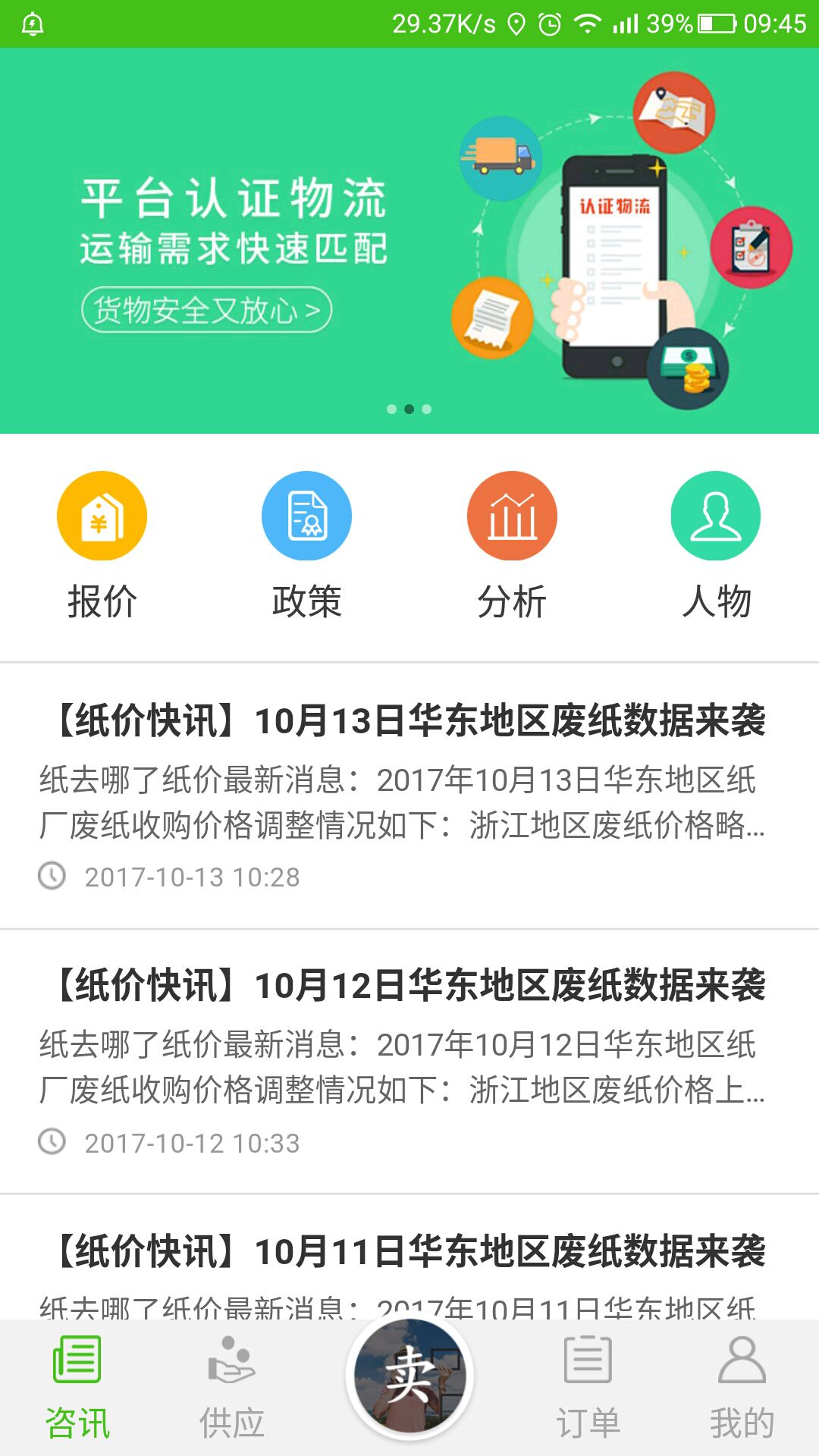Open the 报价 price quote icon
This screenshot has height=1456, width=819.
(x=101, y=516)
